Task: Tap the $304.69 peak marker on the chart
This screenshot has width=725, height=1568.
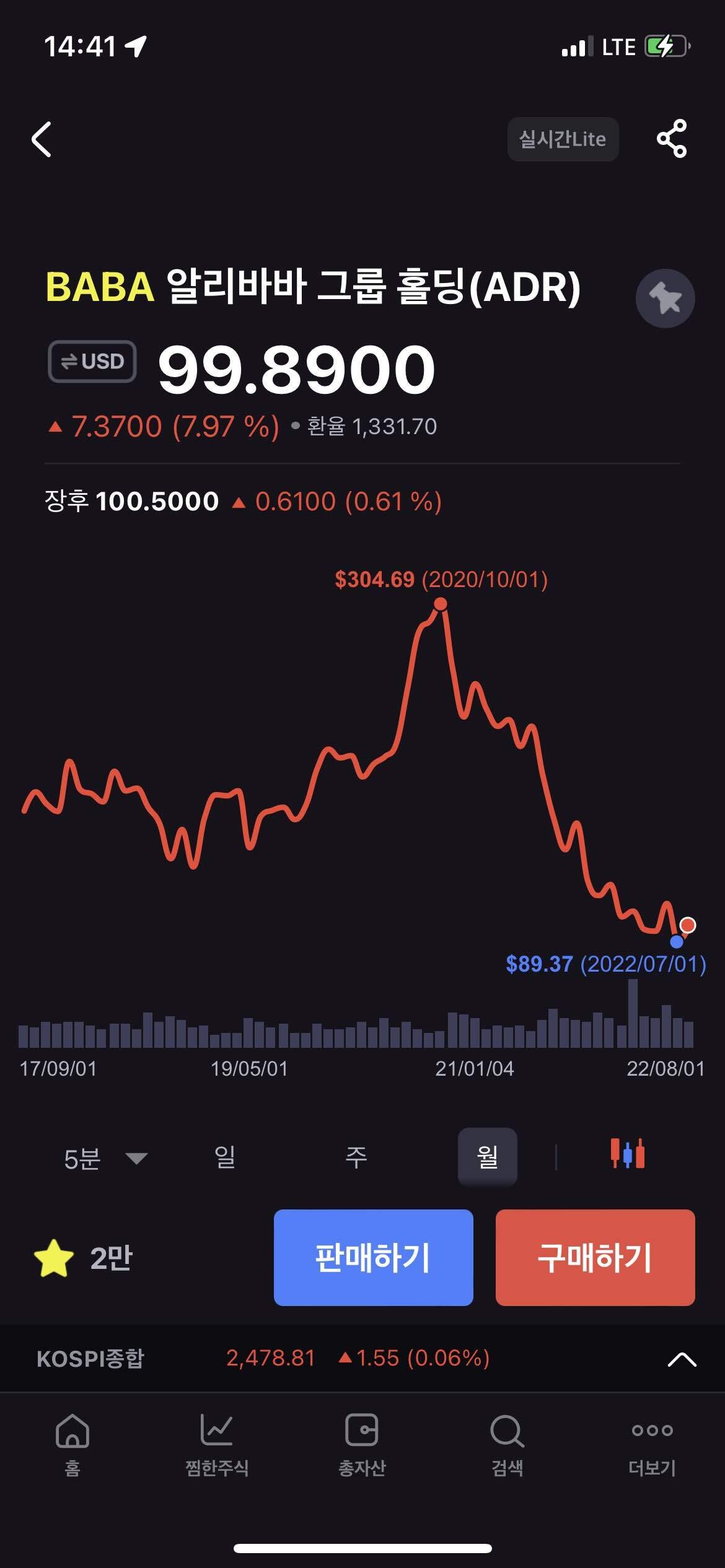Action: click(441, 603)
